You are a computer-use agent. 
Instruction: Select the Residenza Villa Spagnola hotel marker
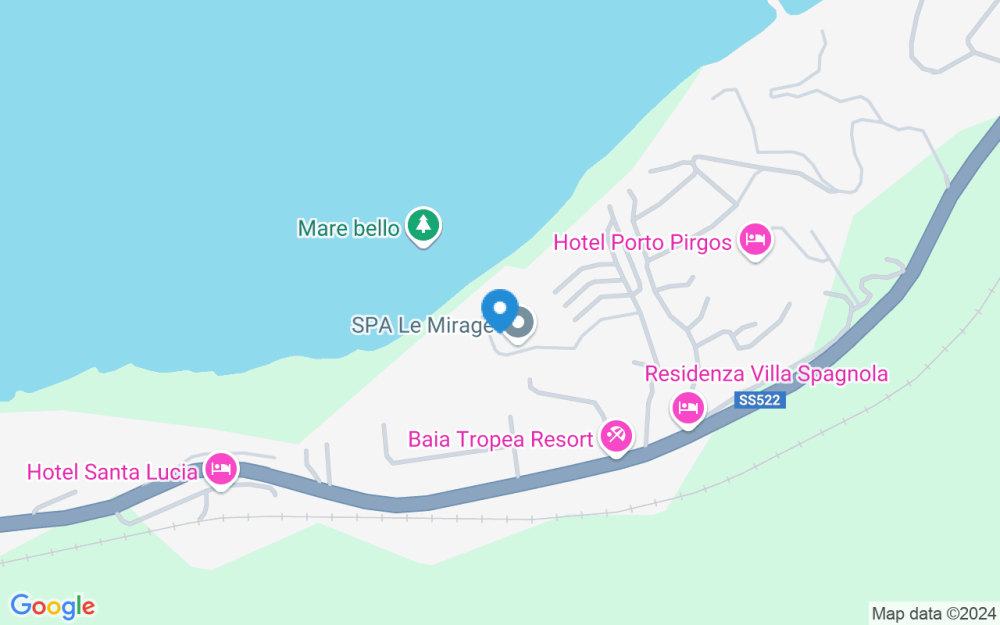tap(687, 407)
